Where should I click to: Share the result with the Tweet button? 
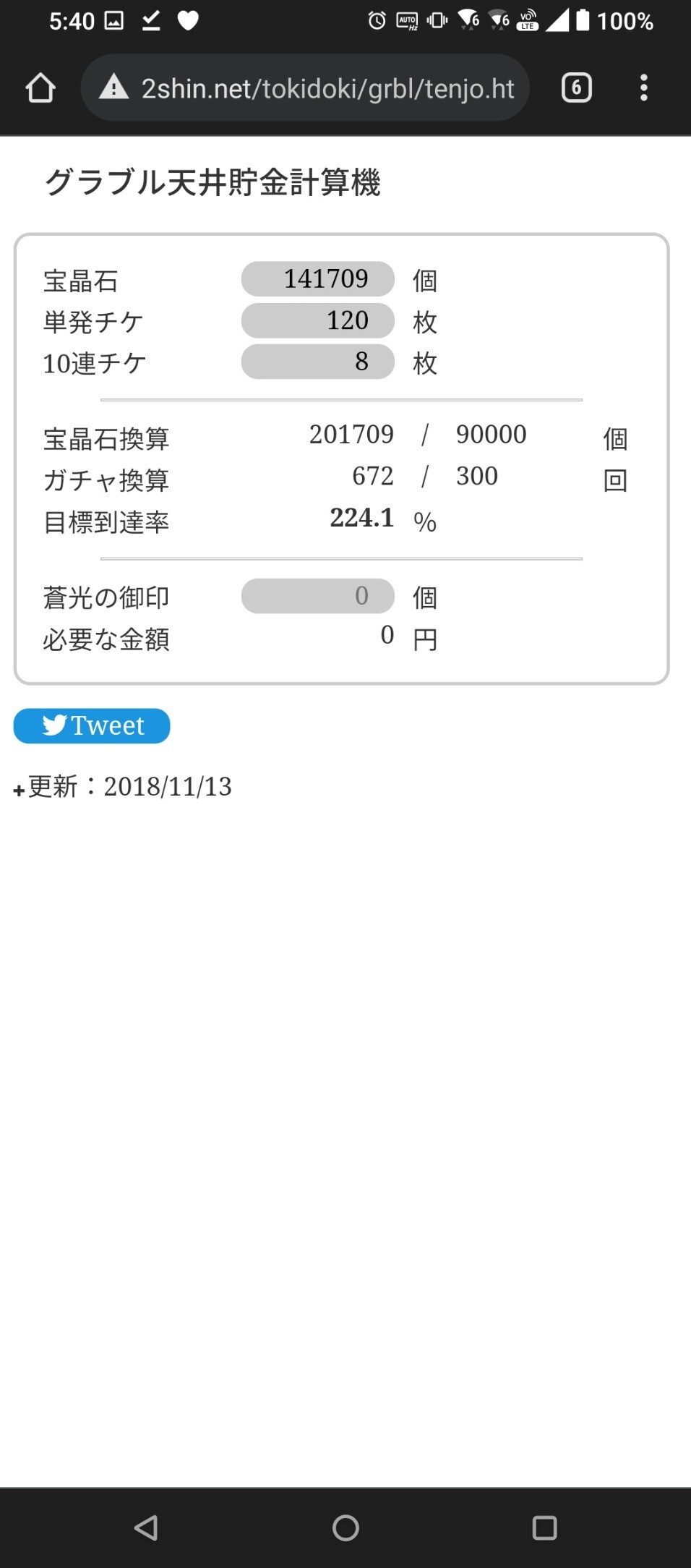(92, 725)
